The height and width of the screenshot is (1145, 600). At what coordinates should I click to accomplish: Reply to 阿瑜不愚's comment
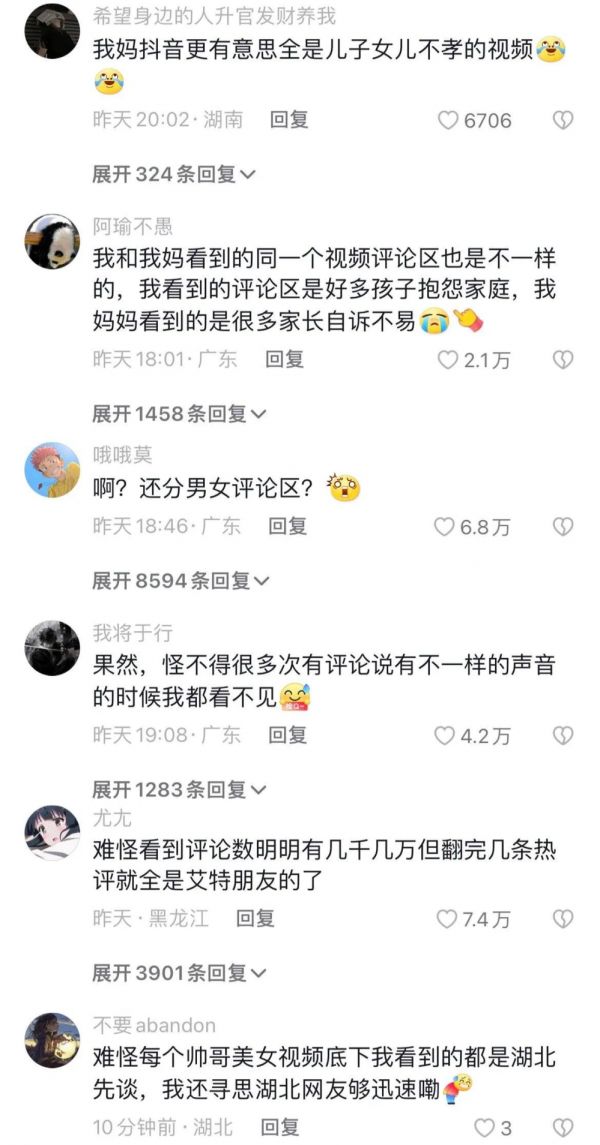(284, 359)
